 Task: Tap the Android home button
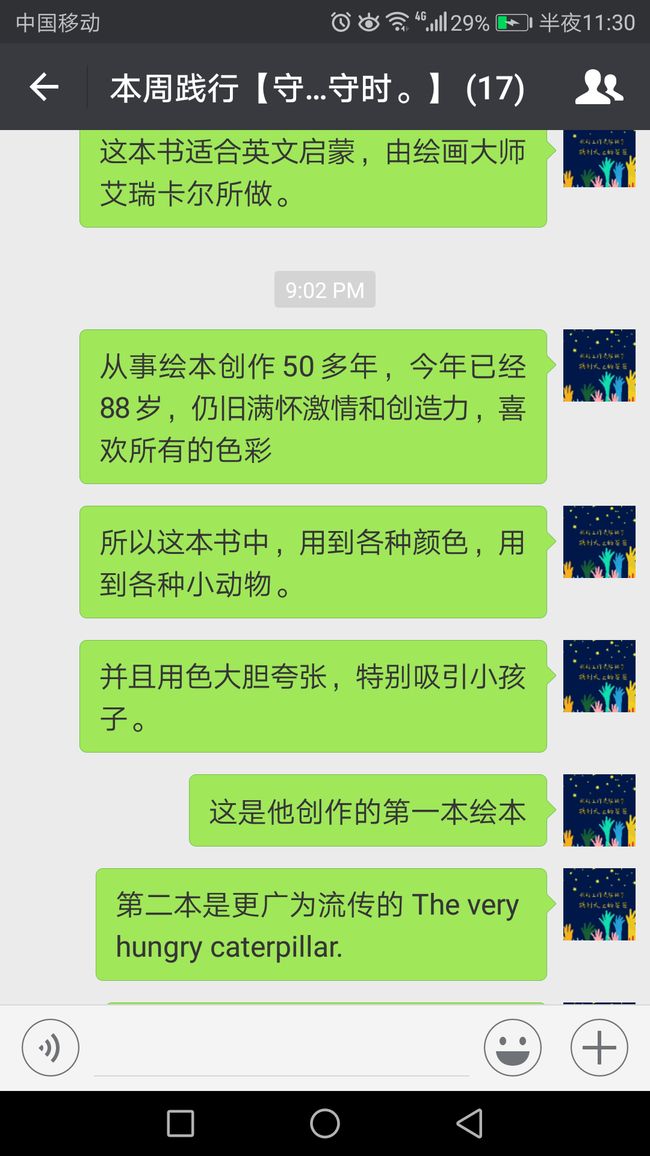click(x=325, y=1124)
